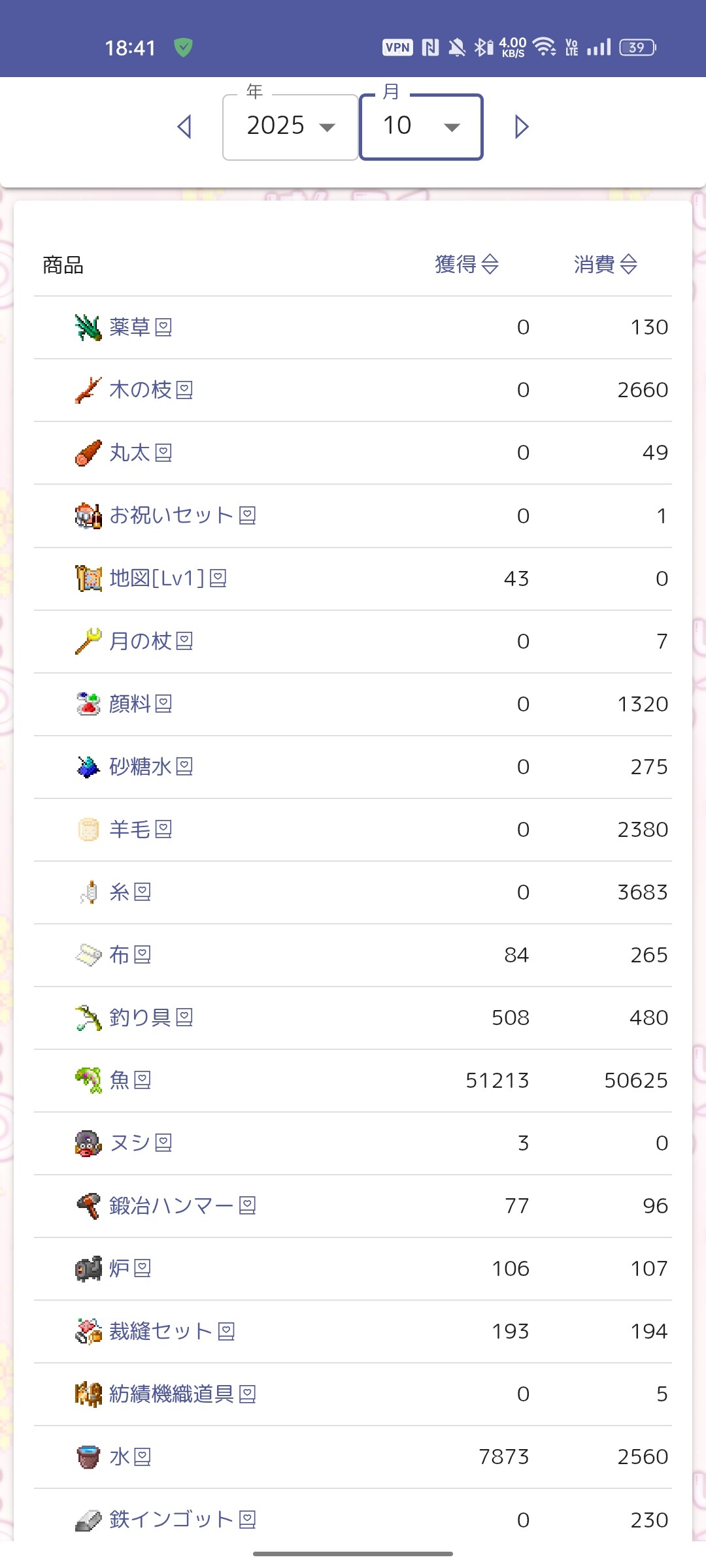Open the 鍛冶ハンマー item link
Viewport: 706px width, 1568px height.
(x=182, y=1205)
